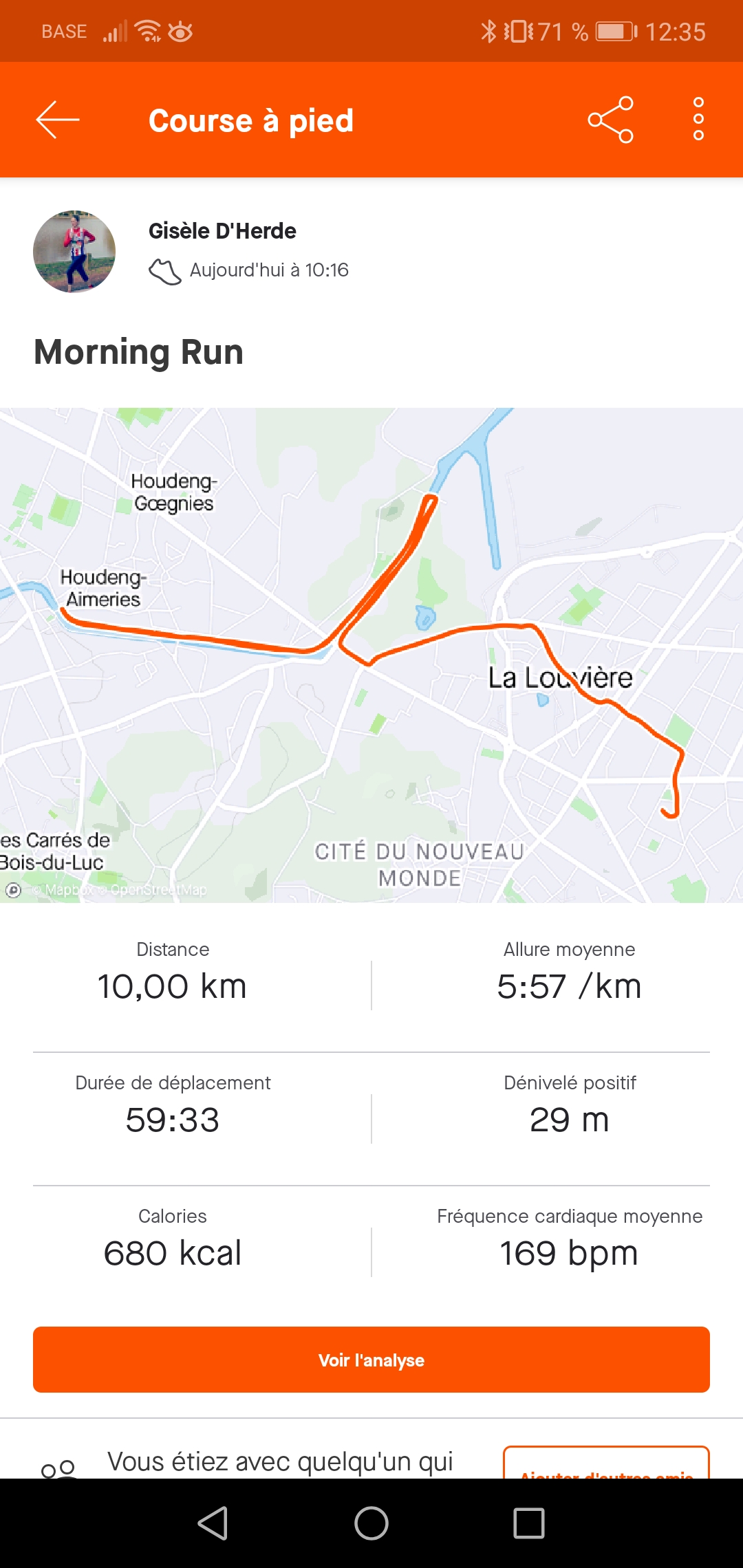
Task: Share this running activity
Action: pos(610,120)
